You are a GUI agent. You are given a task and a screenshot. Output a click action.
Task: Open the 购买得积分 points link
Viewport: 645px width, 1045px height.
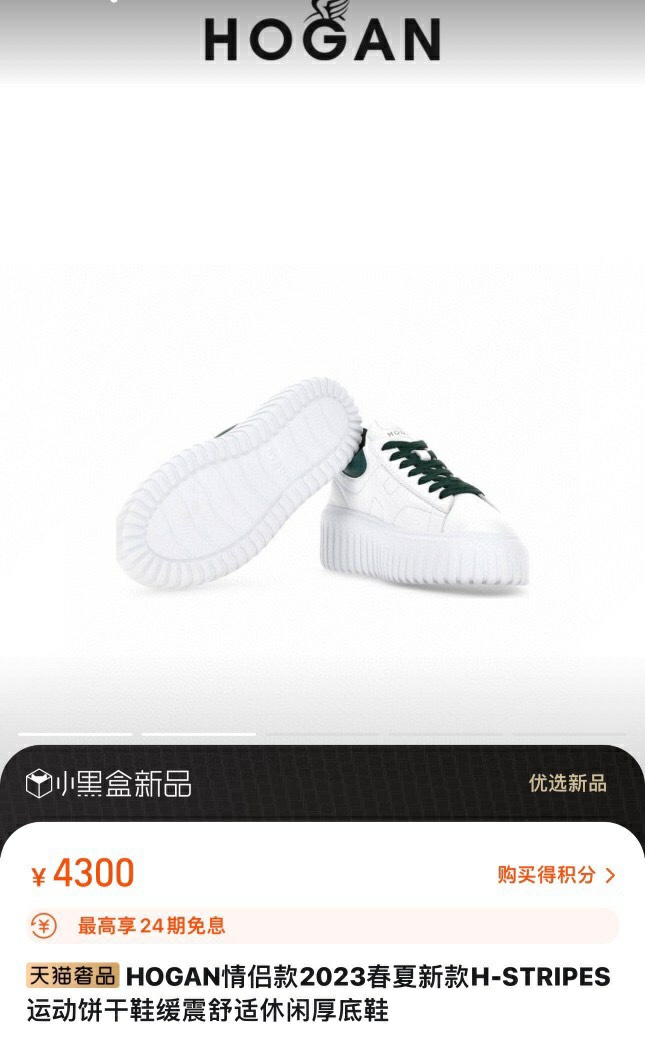point(556,875)
